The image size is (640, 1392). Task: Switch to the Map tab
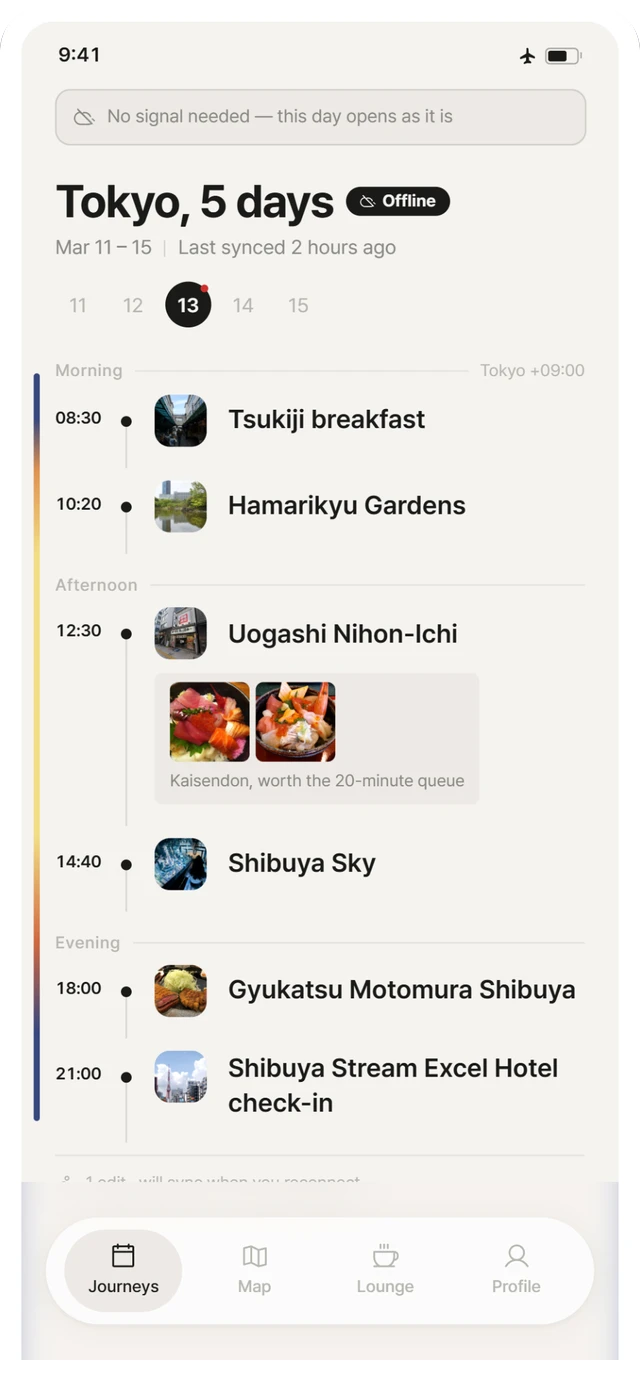coord(254,1271)
